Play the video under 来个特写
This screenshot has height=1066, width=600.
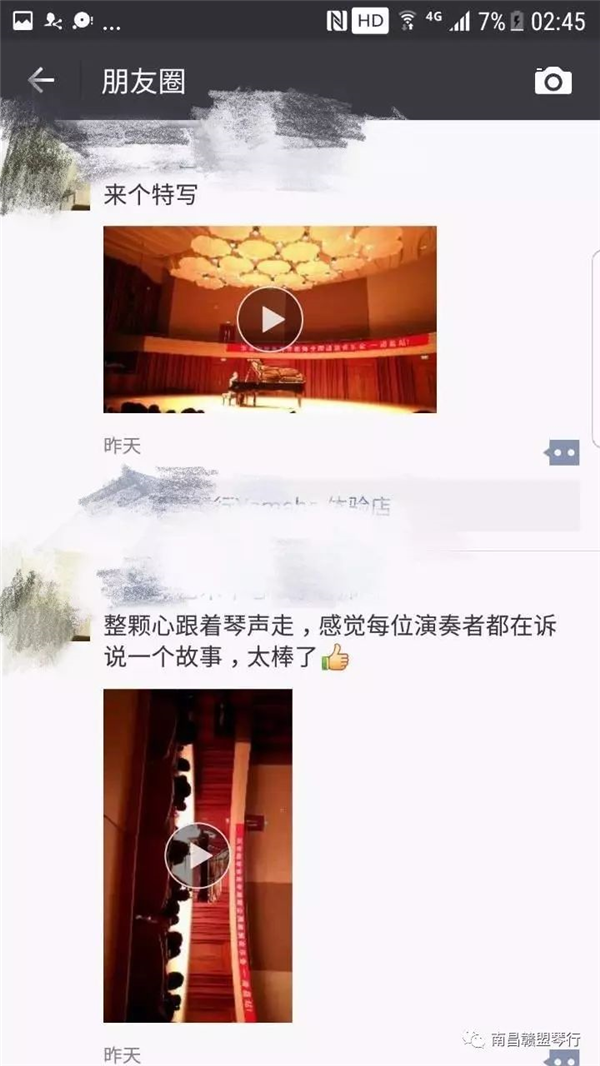[x=270, y=319]
